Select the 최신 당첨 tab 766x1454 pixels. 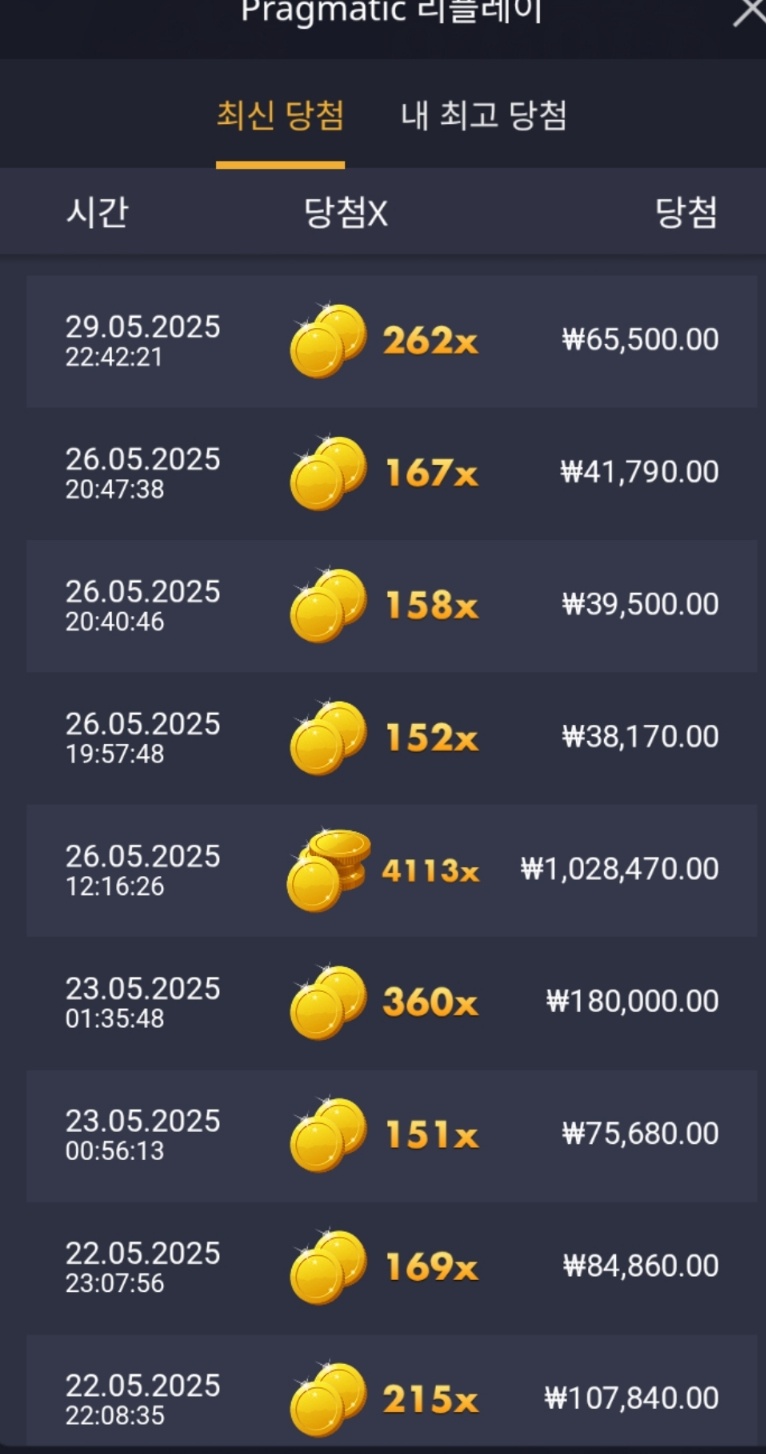[280, 115]
